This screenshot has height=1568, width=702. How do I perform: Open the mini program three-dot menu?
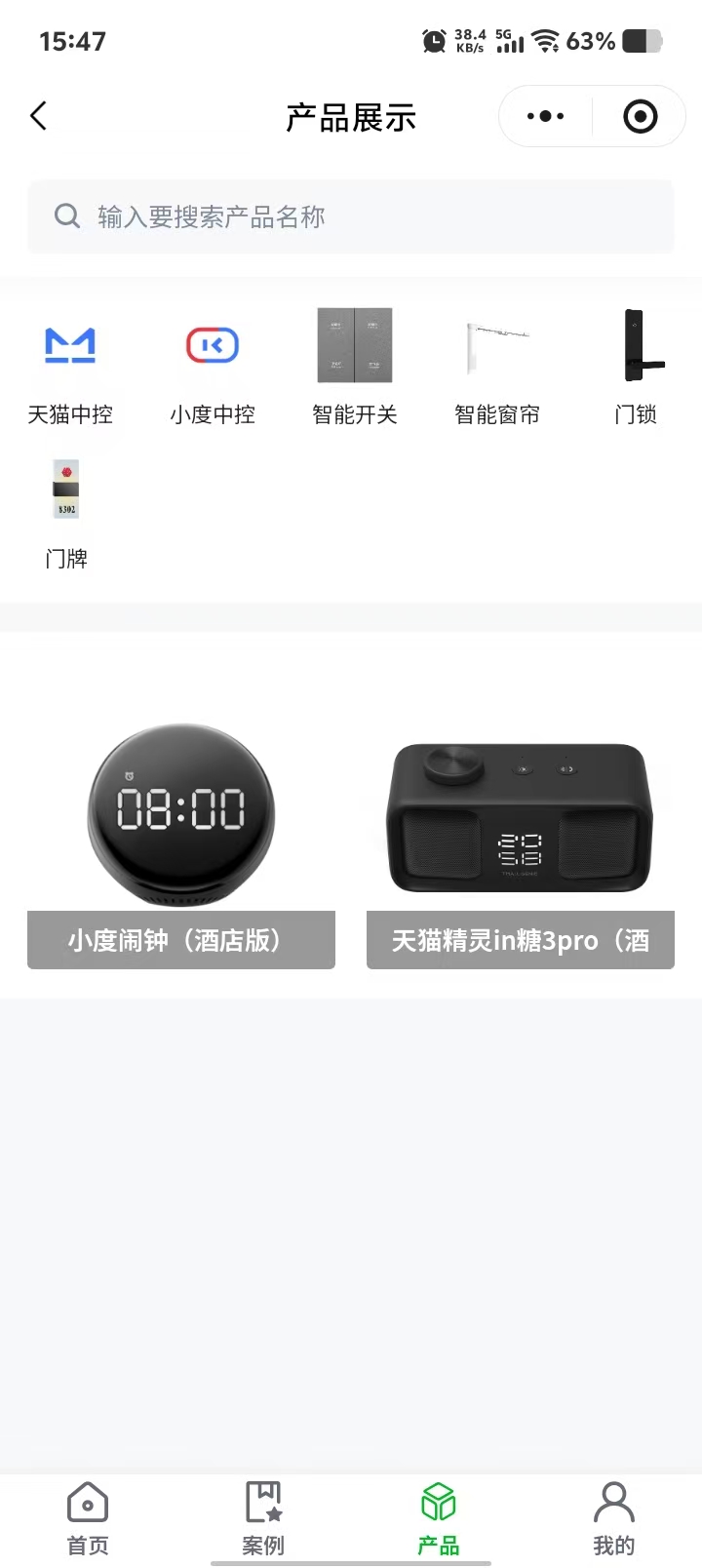click(545, 117)
